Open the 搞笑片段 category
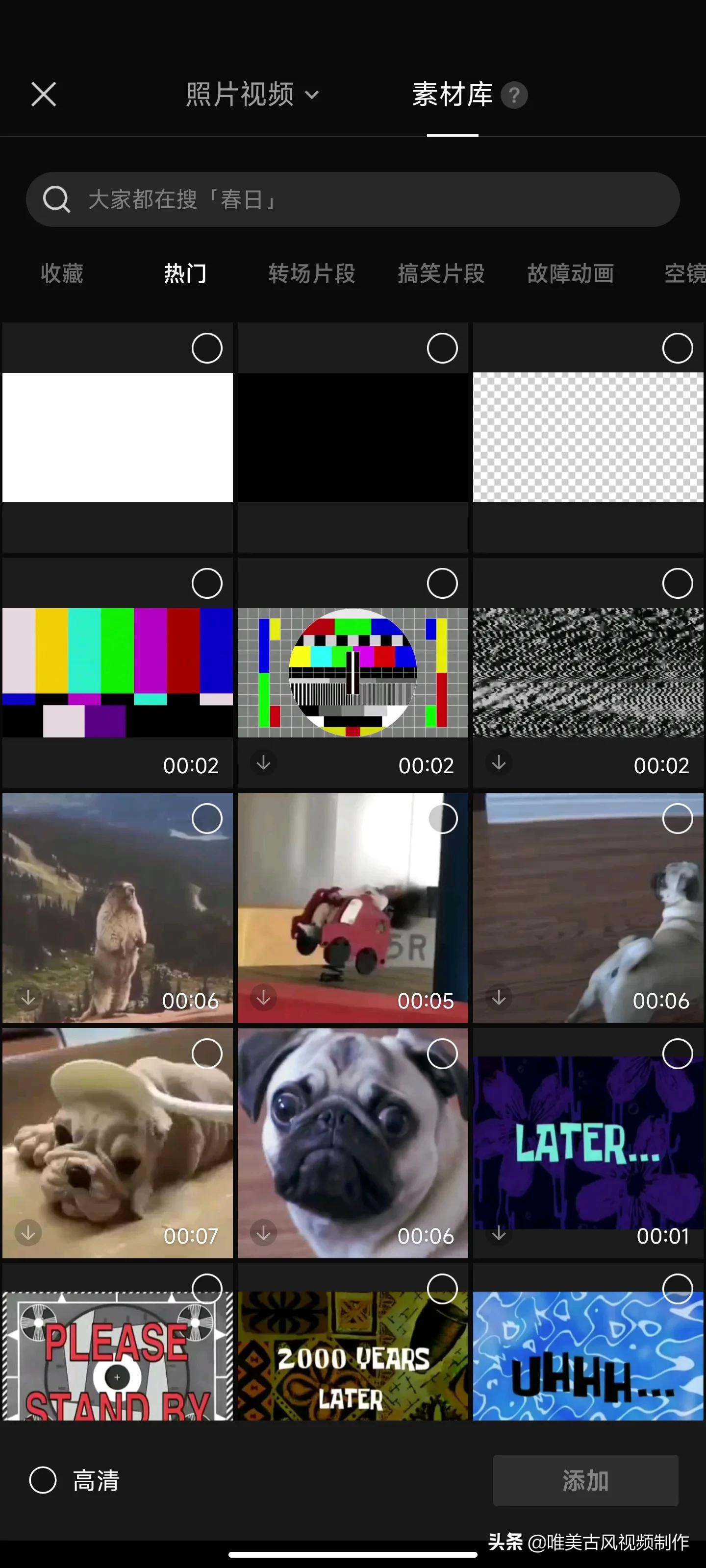706x1568 pixels. coord(441,273)
